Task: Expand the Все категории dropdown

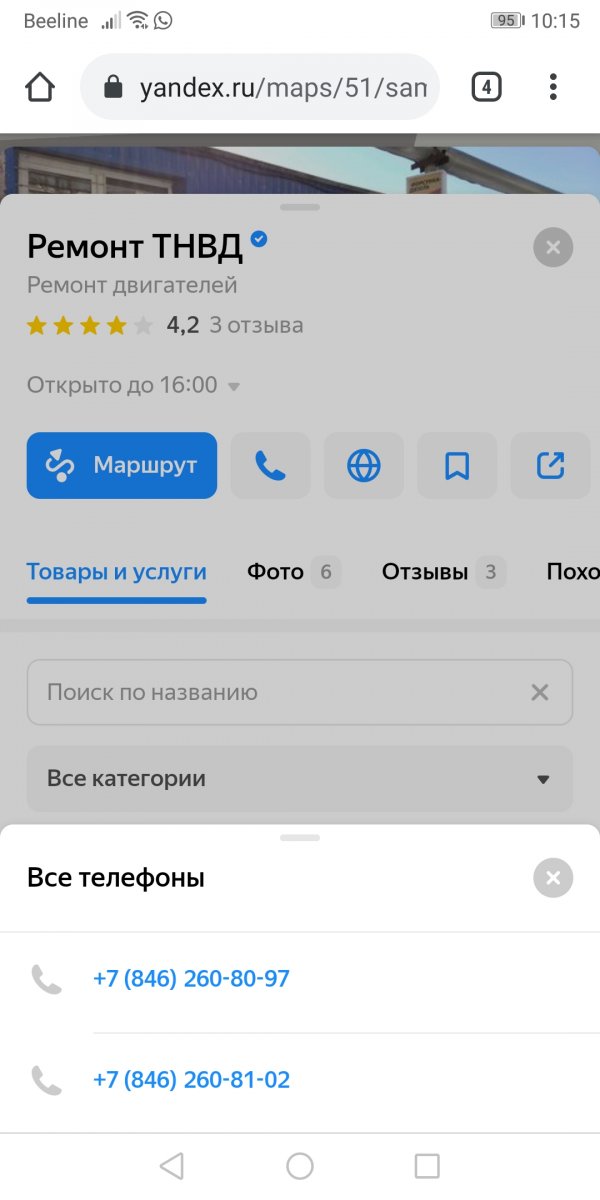Action: point(300,779)
